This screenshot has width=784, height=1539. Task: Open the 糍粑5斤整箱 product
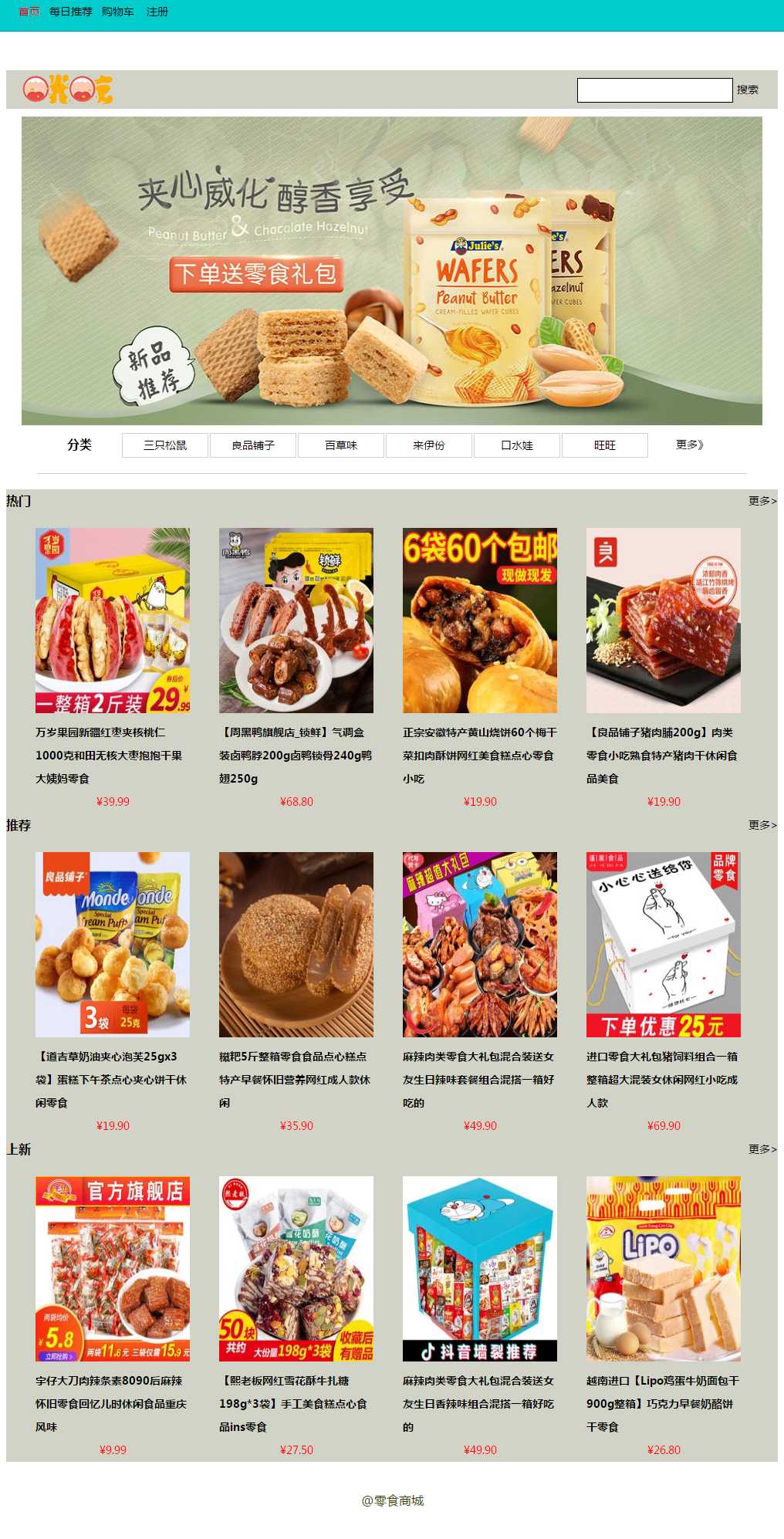(x=296, y=945)
